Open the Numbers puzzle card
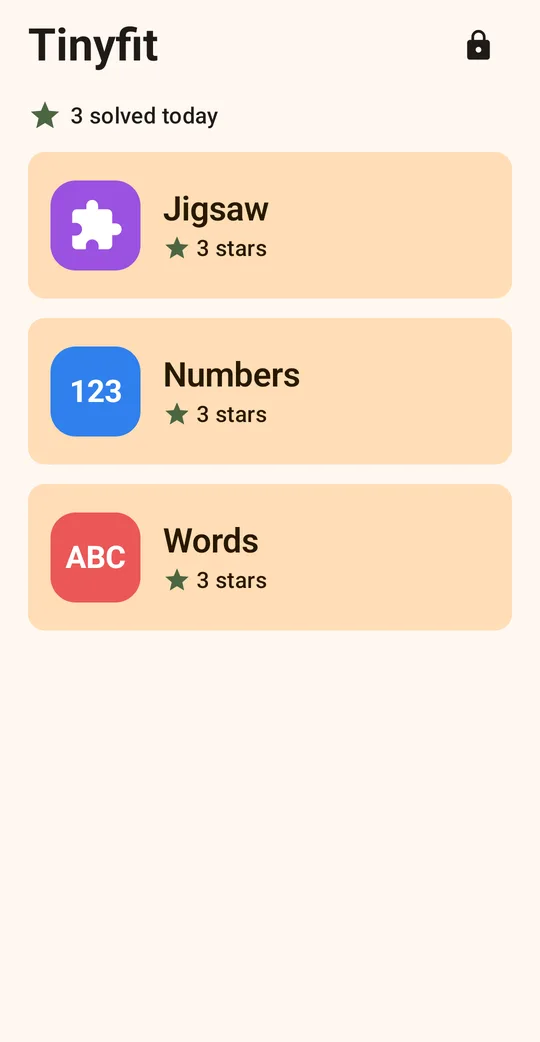Viewport: 540px width, 1042px height. tap(270, 391)
